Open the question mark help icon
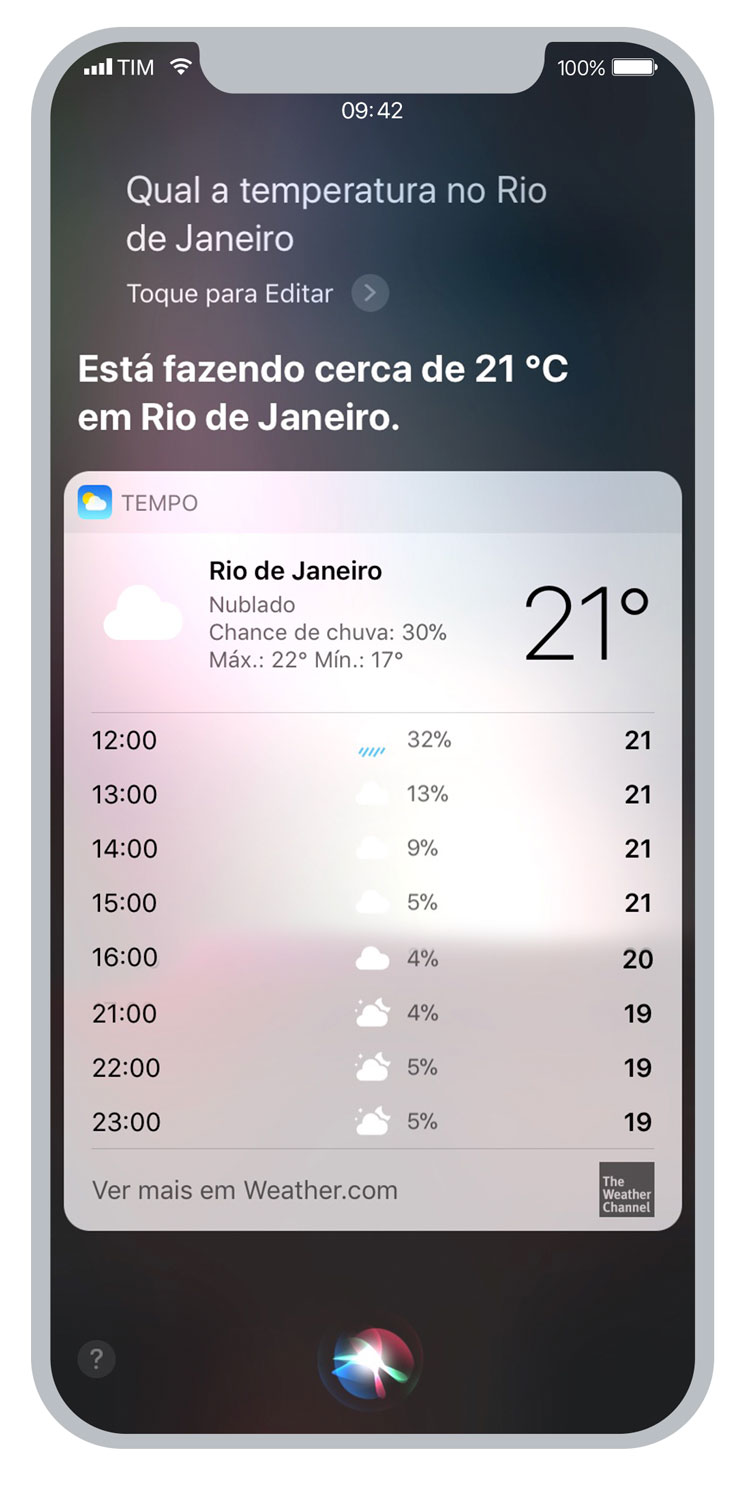This screenshot has height=1486, width=750. 97,1359
